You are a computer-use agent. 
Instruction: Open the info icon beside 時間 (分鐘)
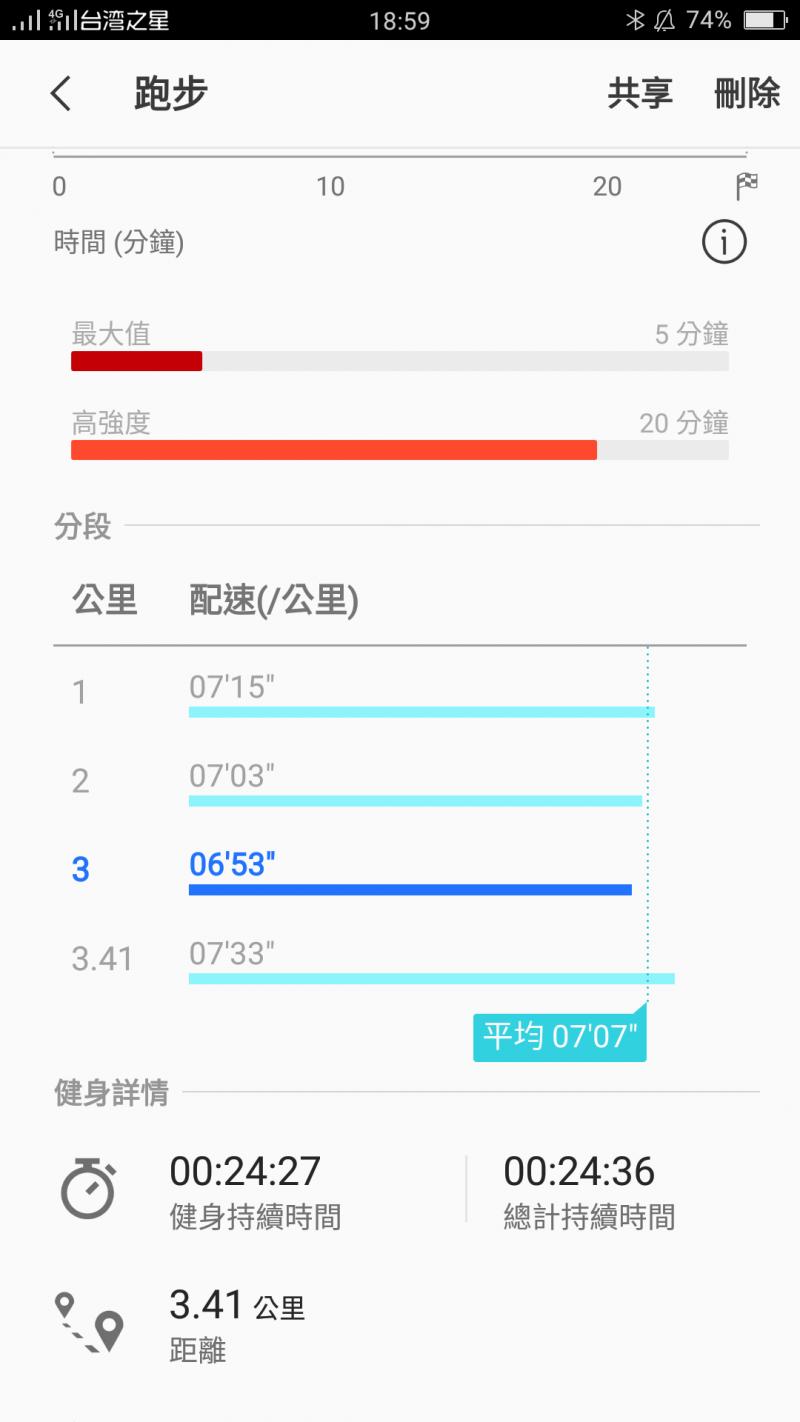coord(724,242)
